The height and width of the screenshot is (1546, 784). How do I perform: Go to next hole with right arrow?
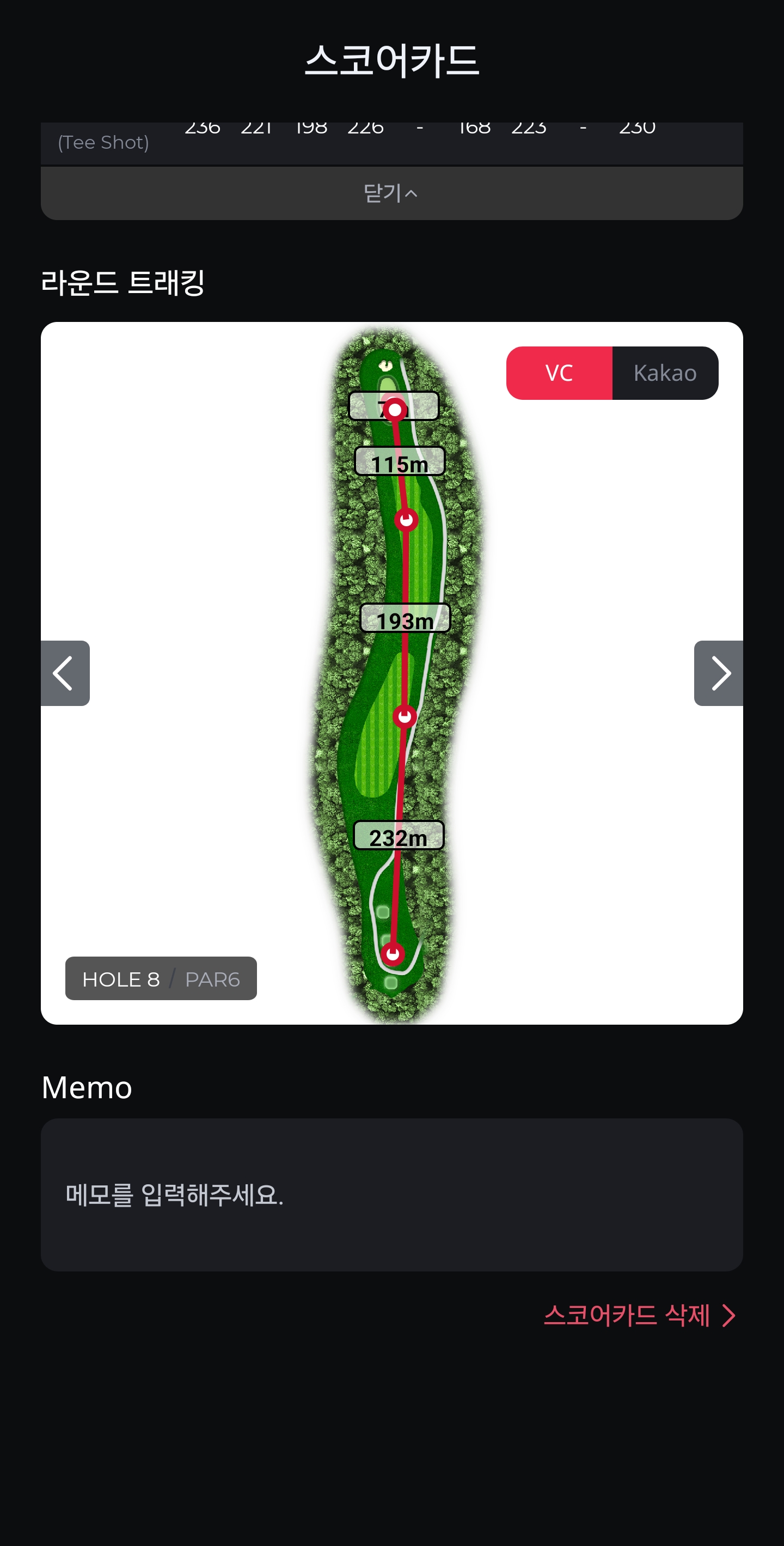point(718,673)
